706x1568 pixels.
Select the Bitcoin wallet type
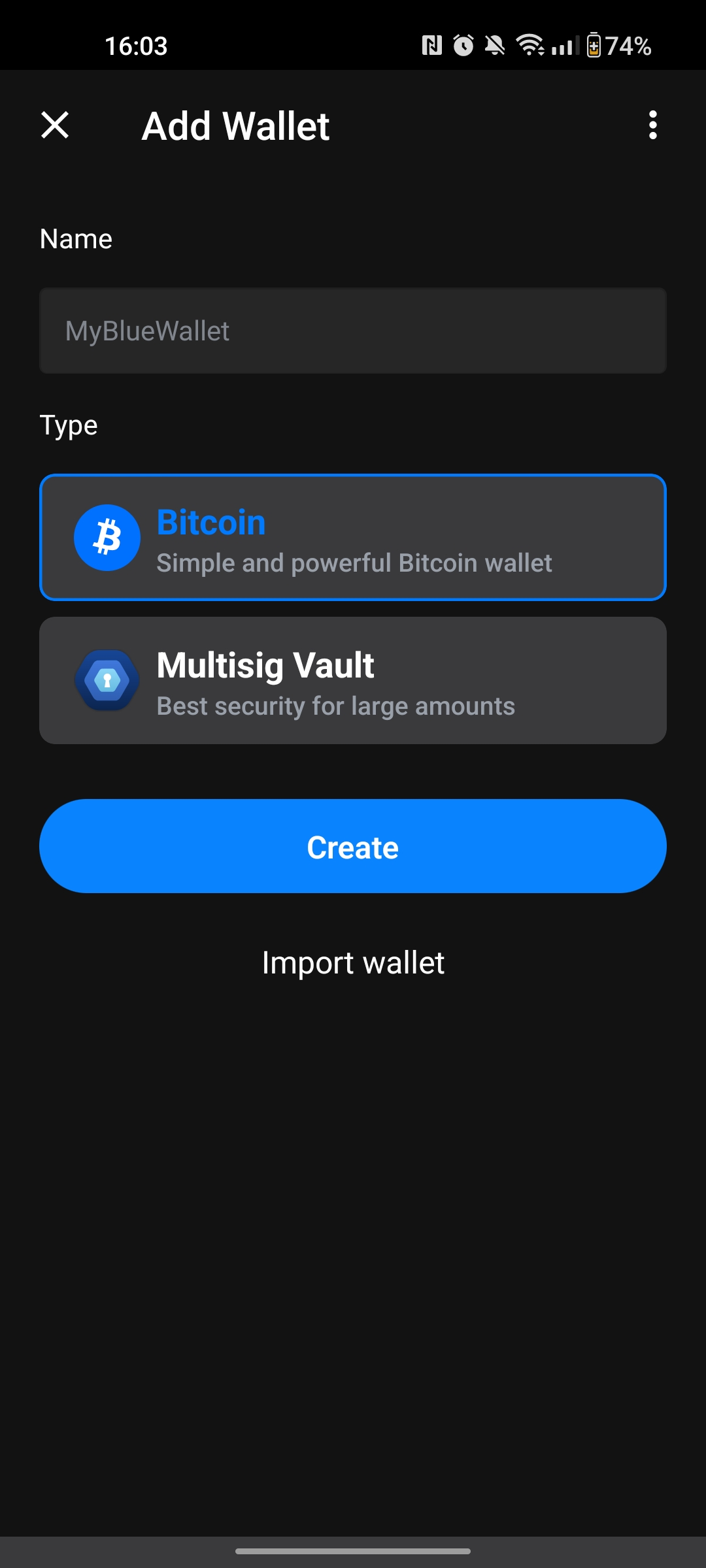pos(353,537)
